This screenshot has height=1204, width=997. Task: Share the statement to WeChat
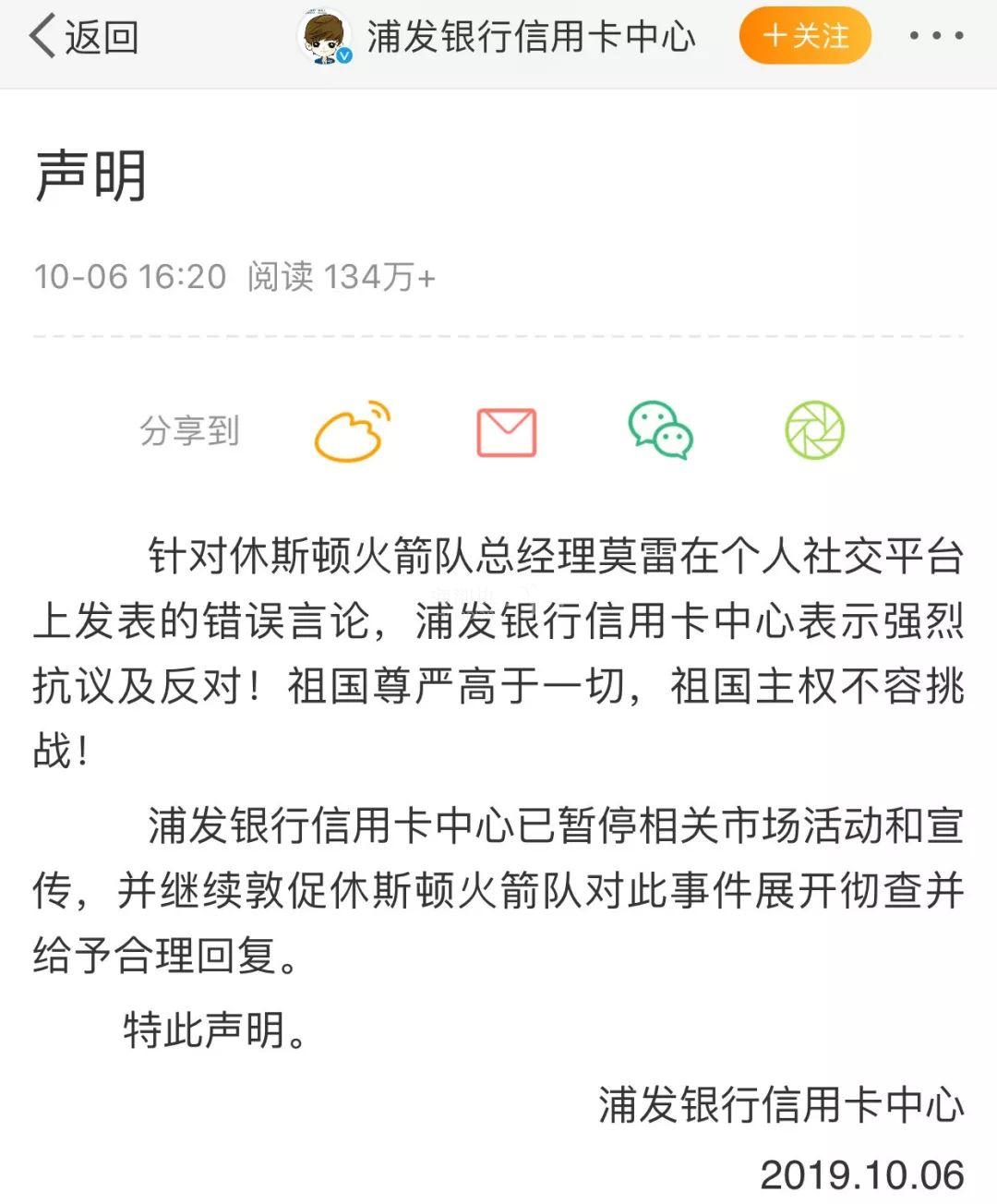pos(660,431)
